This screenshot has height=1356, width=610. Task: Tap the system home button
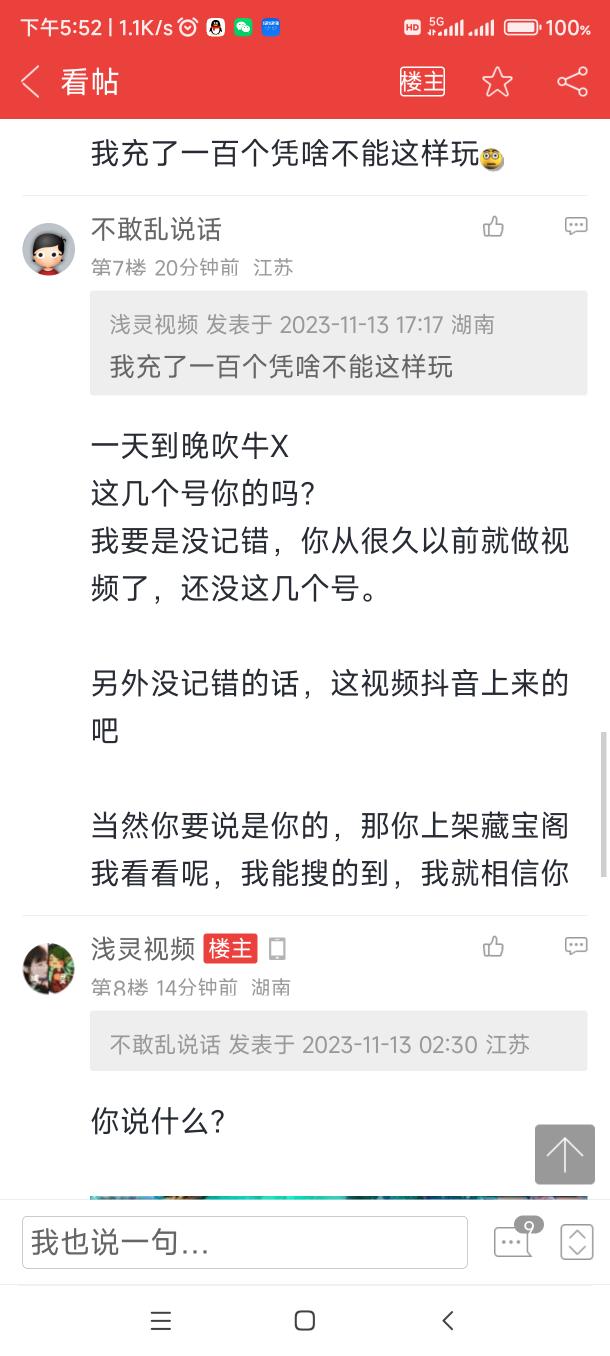(305, 1320)
